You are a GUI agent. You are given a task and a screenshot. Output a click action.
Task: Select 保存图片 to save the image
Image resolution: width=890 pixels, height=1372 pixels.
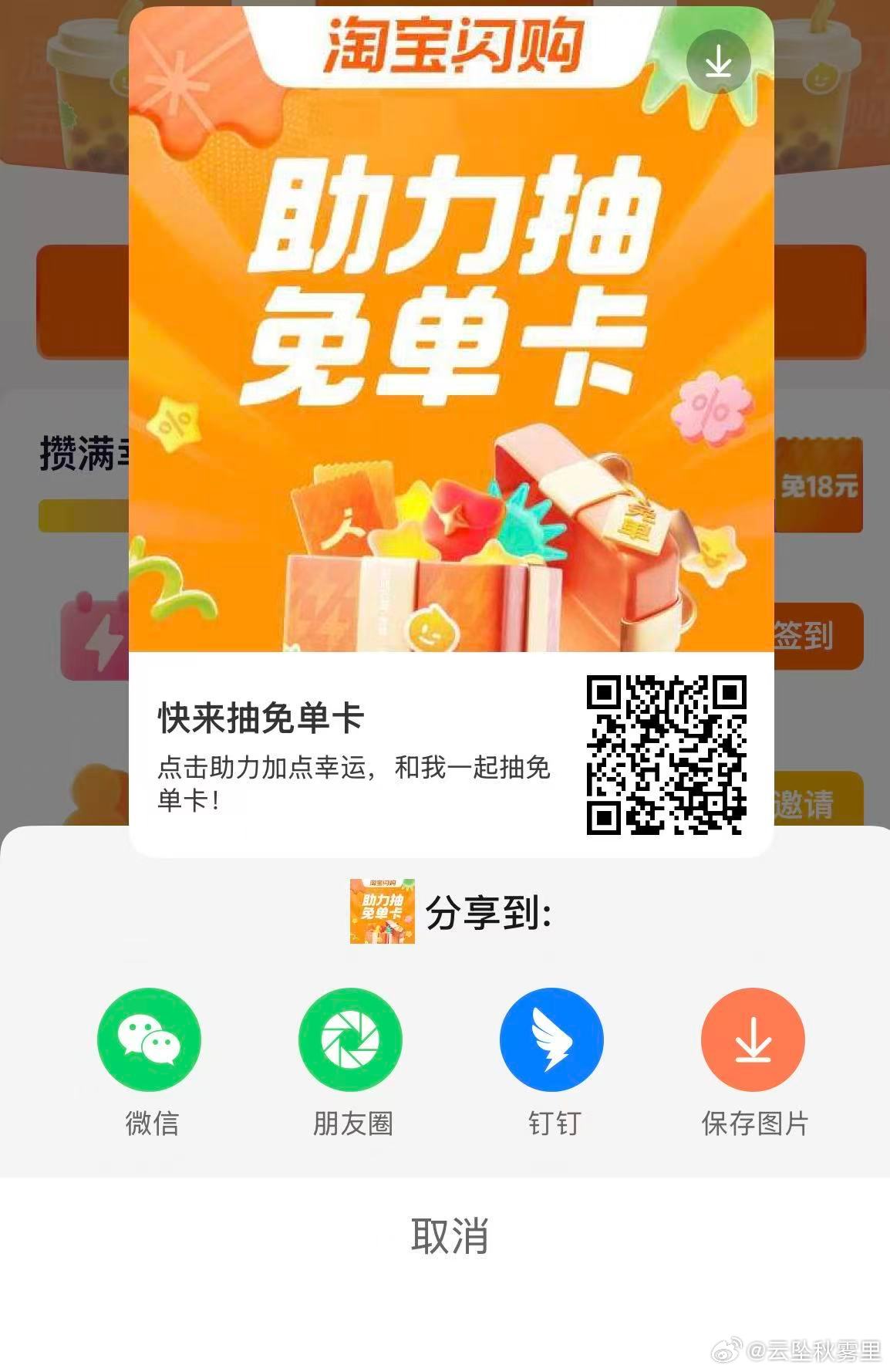click(x=753, y=1039)
